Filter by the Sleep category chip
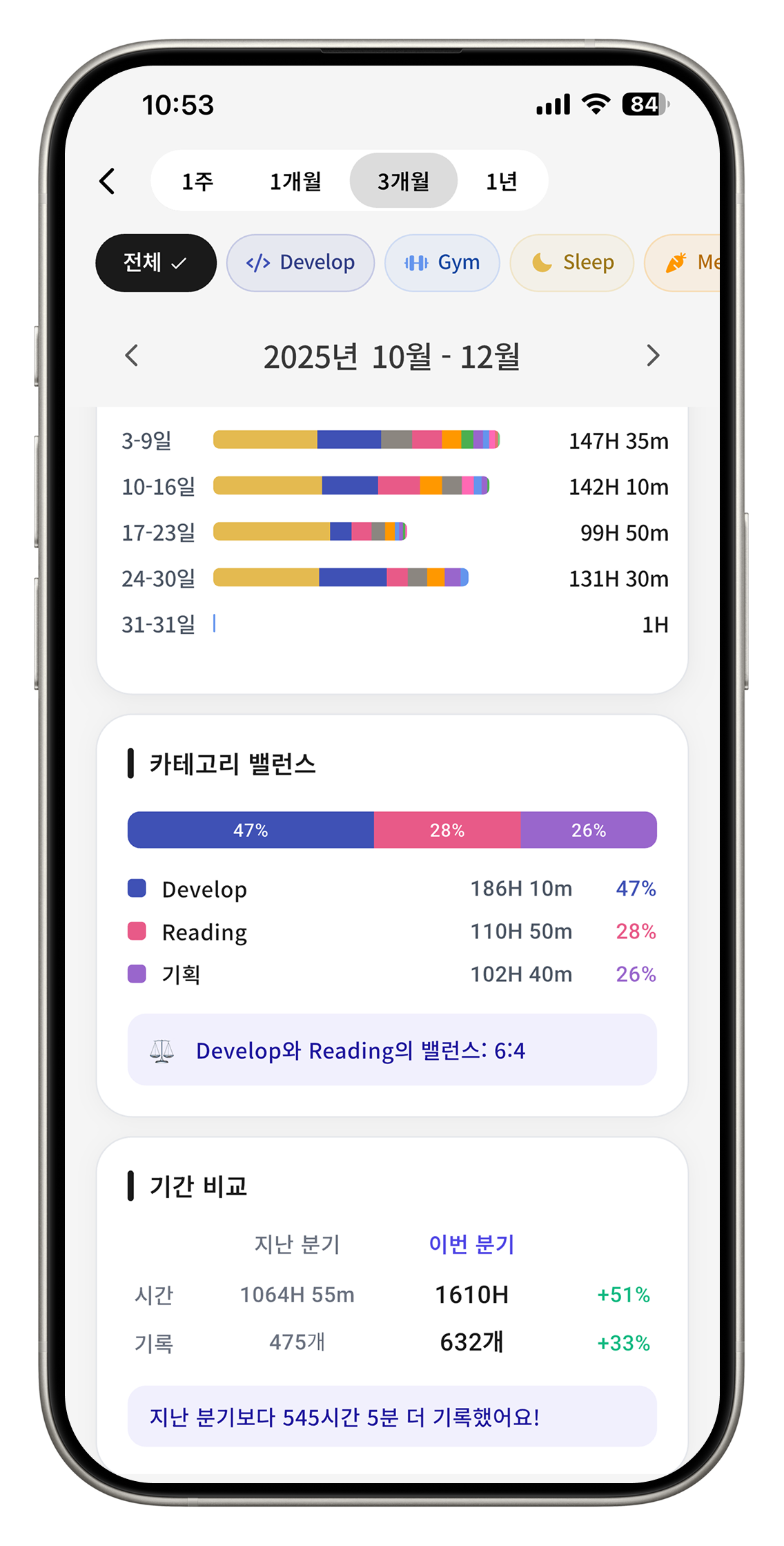This screenshot has width=784, height=1546. [572, 263]
